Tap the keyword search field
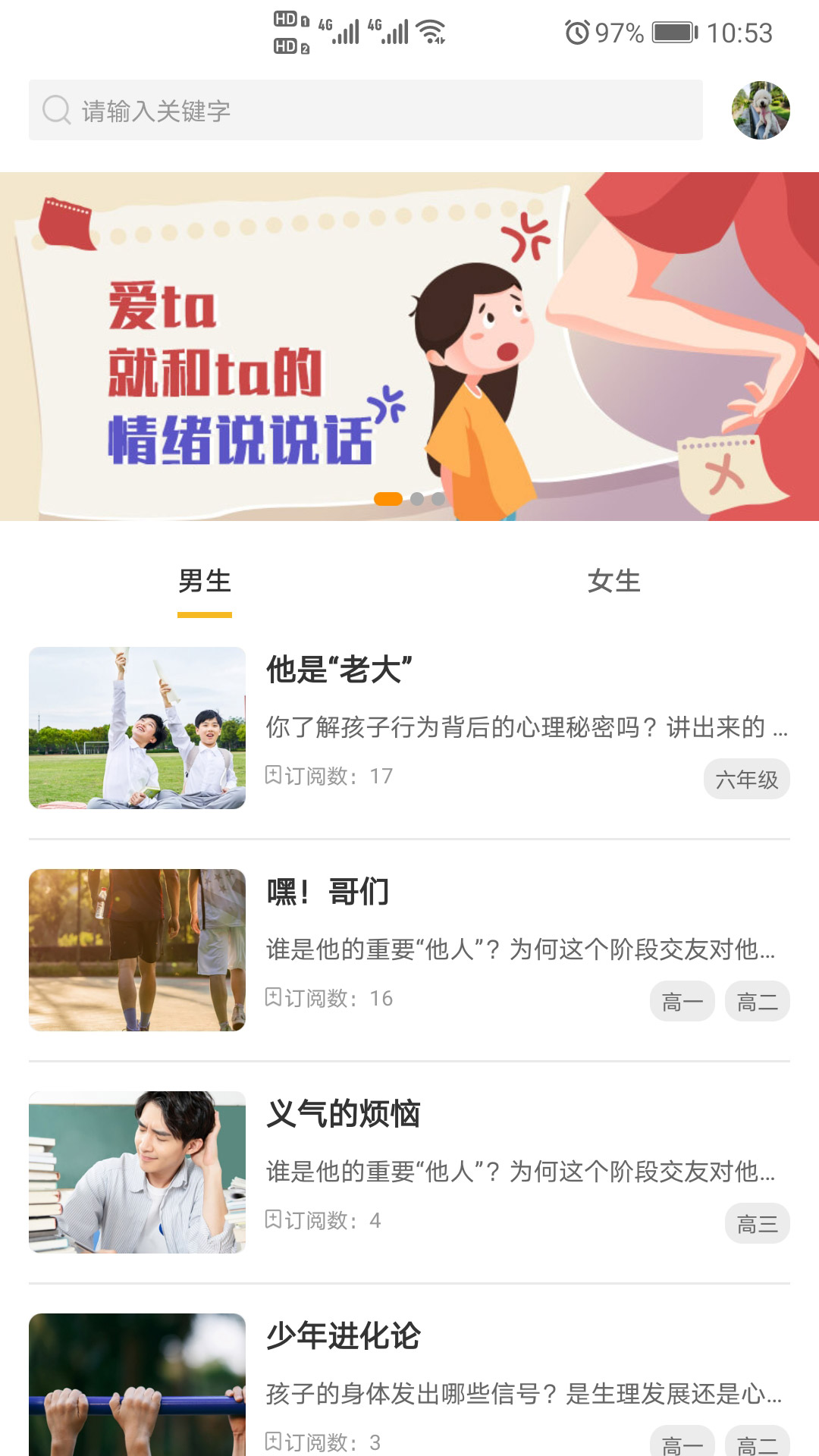This screenshot has width=819, height=1456. point(366,111)
